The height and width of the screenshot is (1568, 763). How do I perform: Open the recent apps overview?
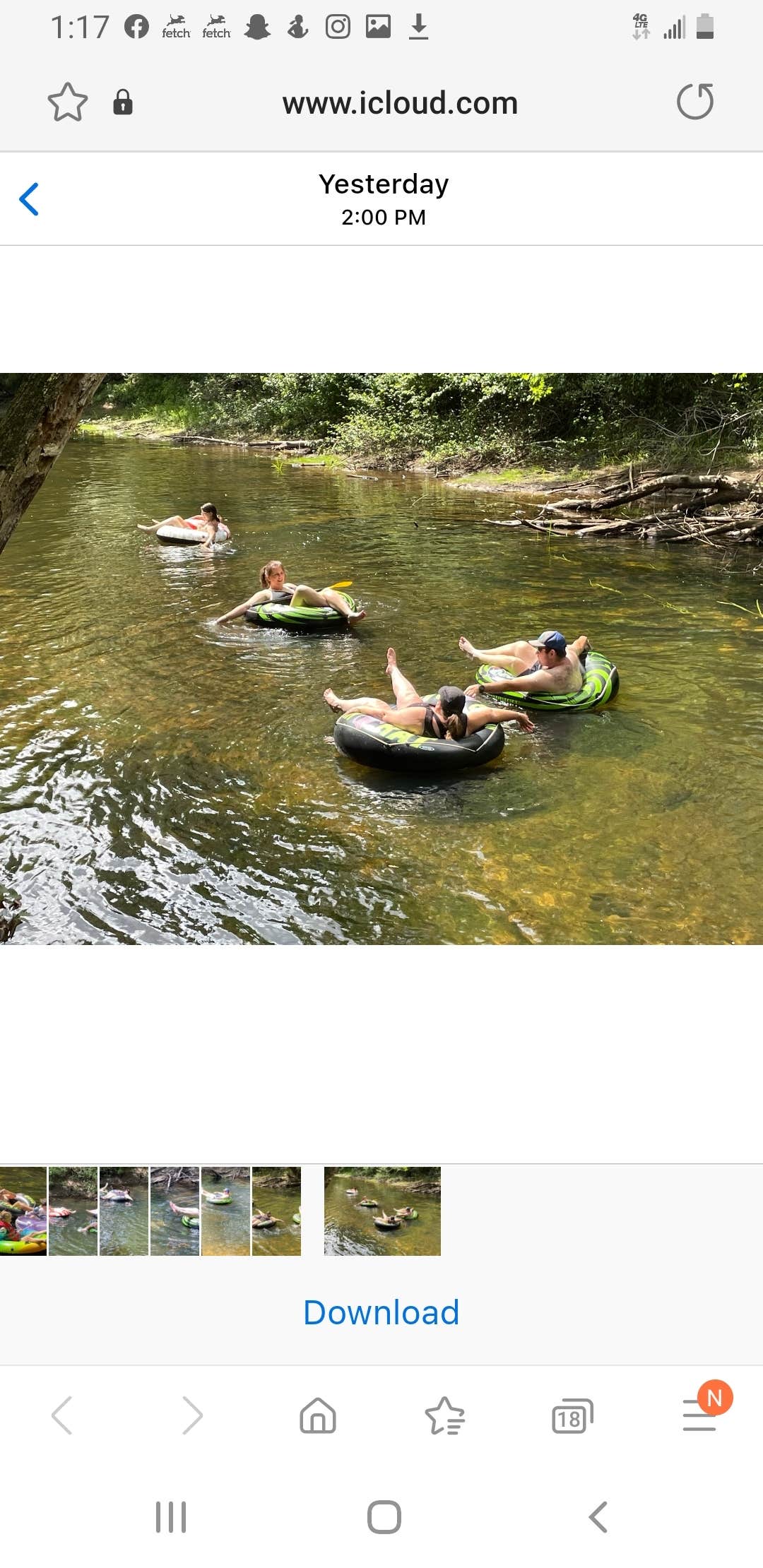[170, 1517]
